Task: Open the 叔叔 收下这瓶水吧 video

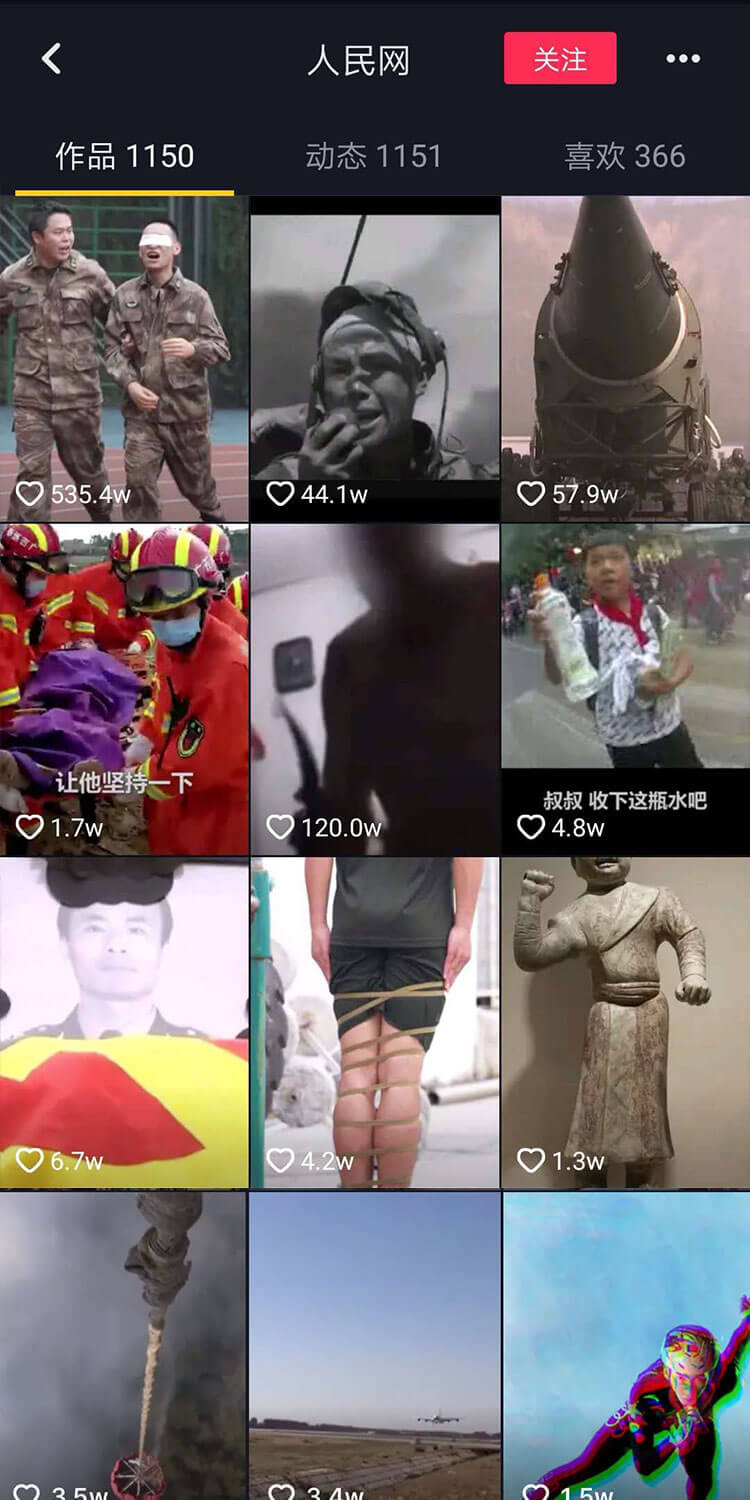Action: pyautogui.click(x=625, y=690)
